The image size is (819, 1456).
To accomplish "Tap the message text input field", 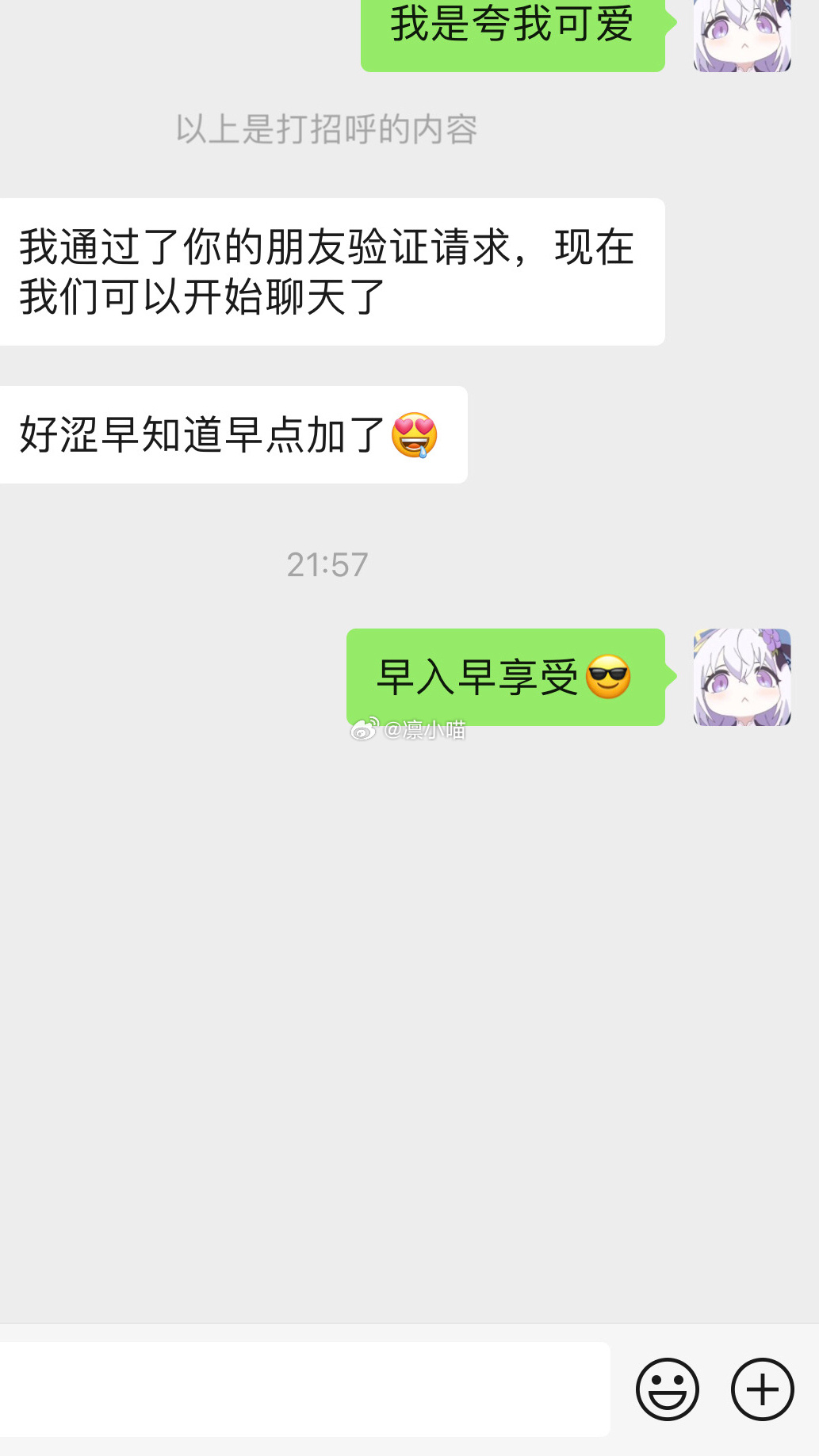I will pyautogui.click(x=304, y=1389).
